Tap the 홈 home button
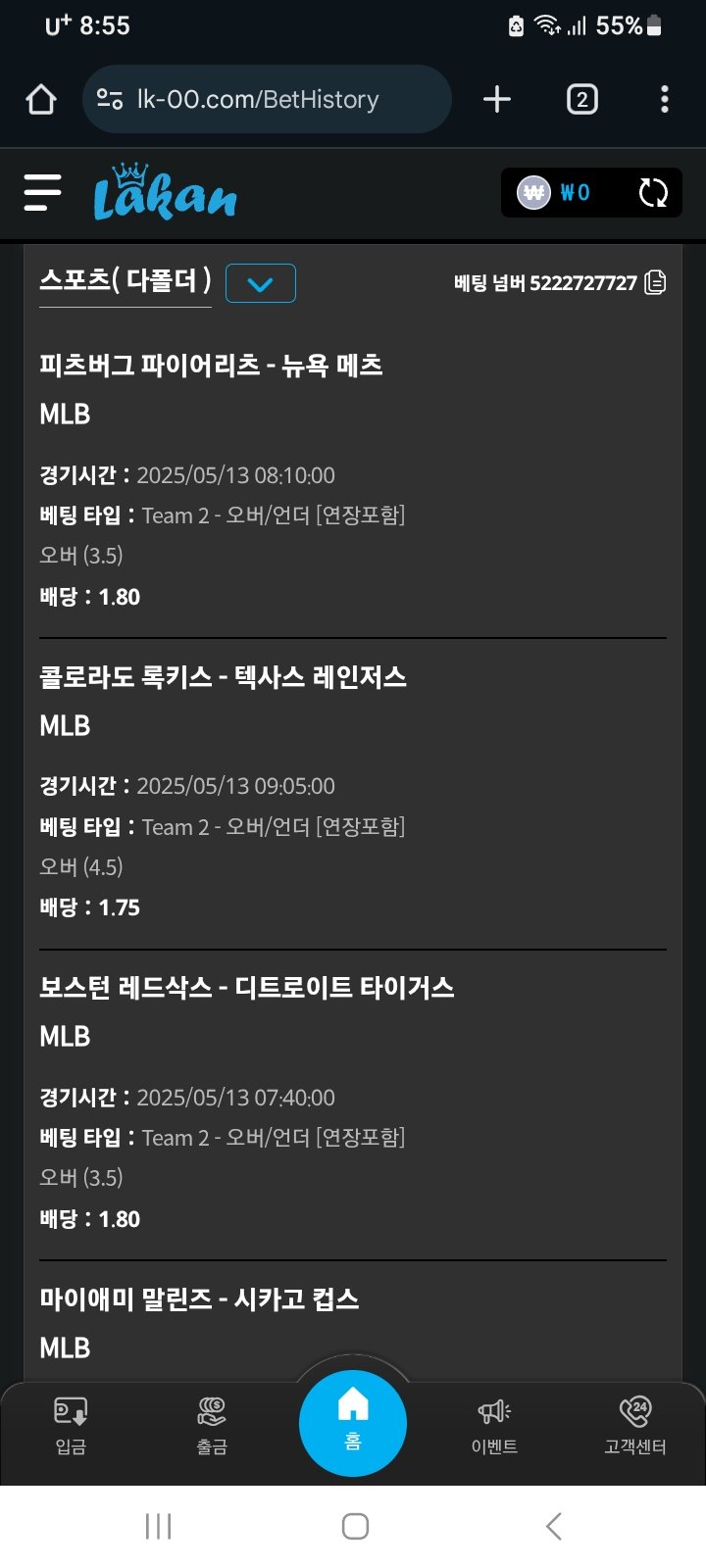 tap(353, 1422)
